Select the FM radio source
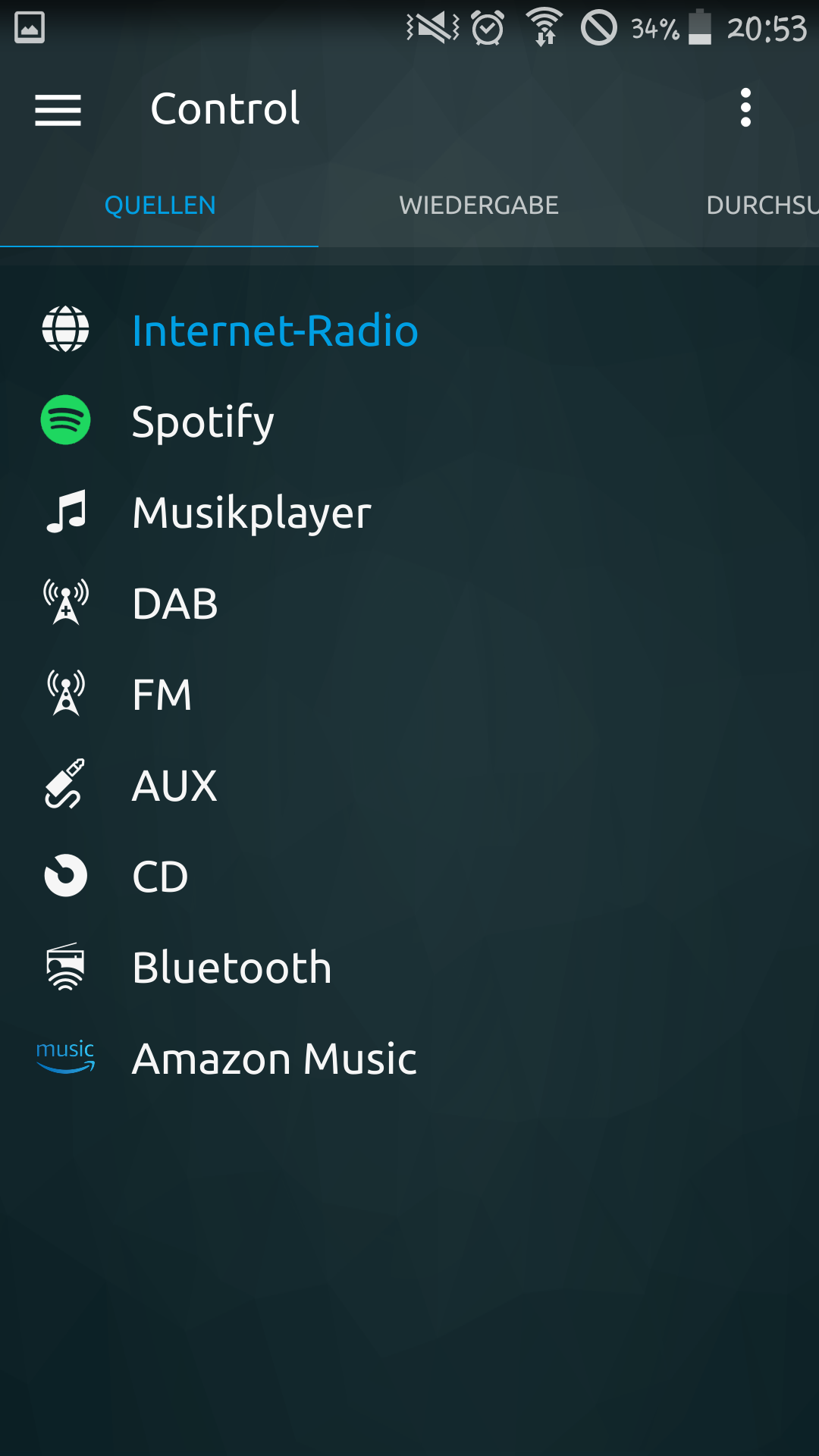 click(x=162, y=695)
